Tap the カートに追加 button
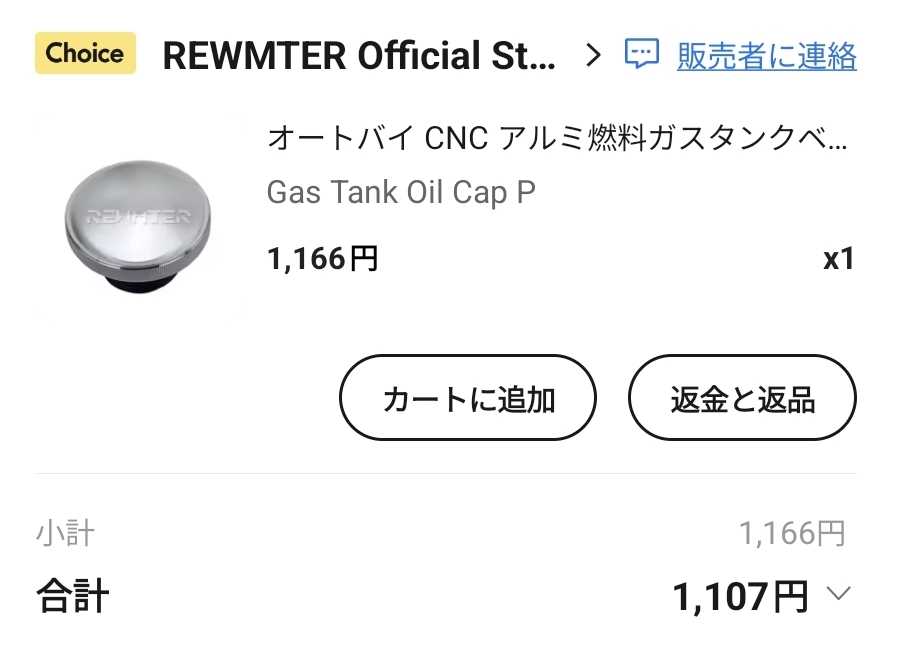Viewport: 898px width, 651px height. 468,398
